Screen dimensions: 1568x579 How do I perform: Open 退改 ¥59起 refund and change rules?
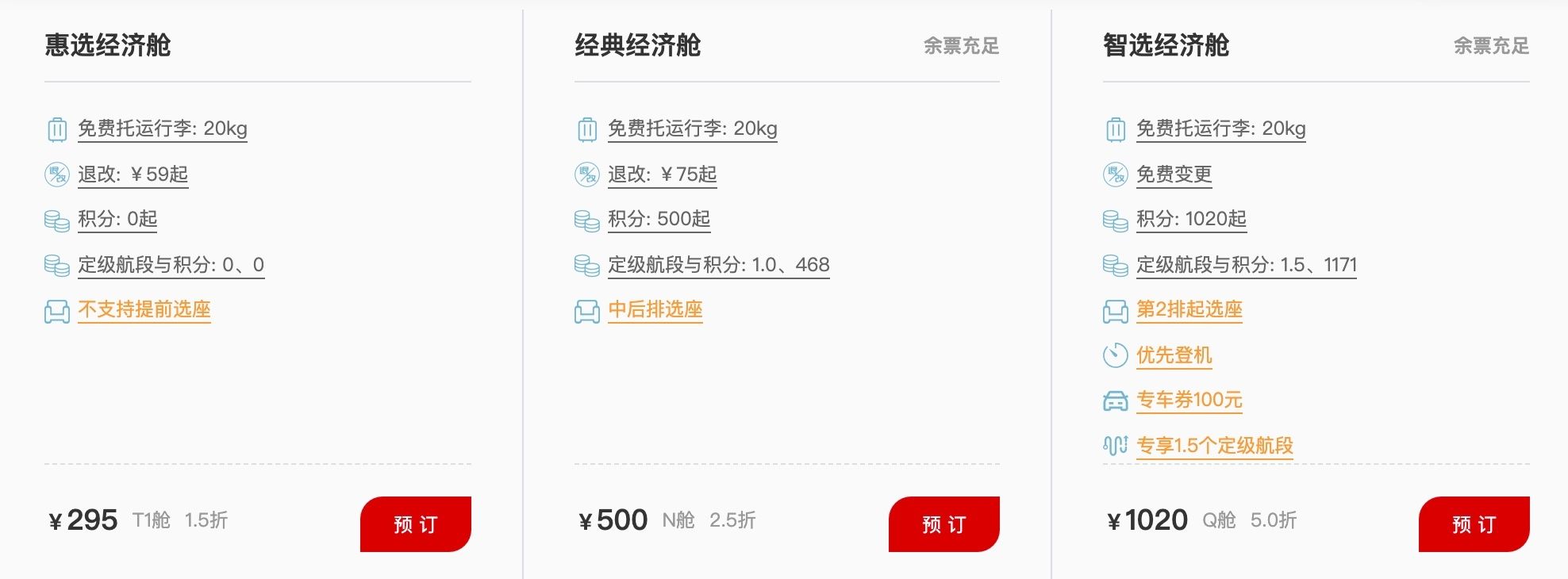(133, 174)
